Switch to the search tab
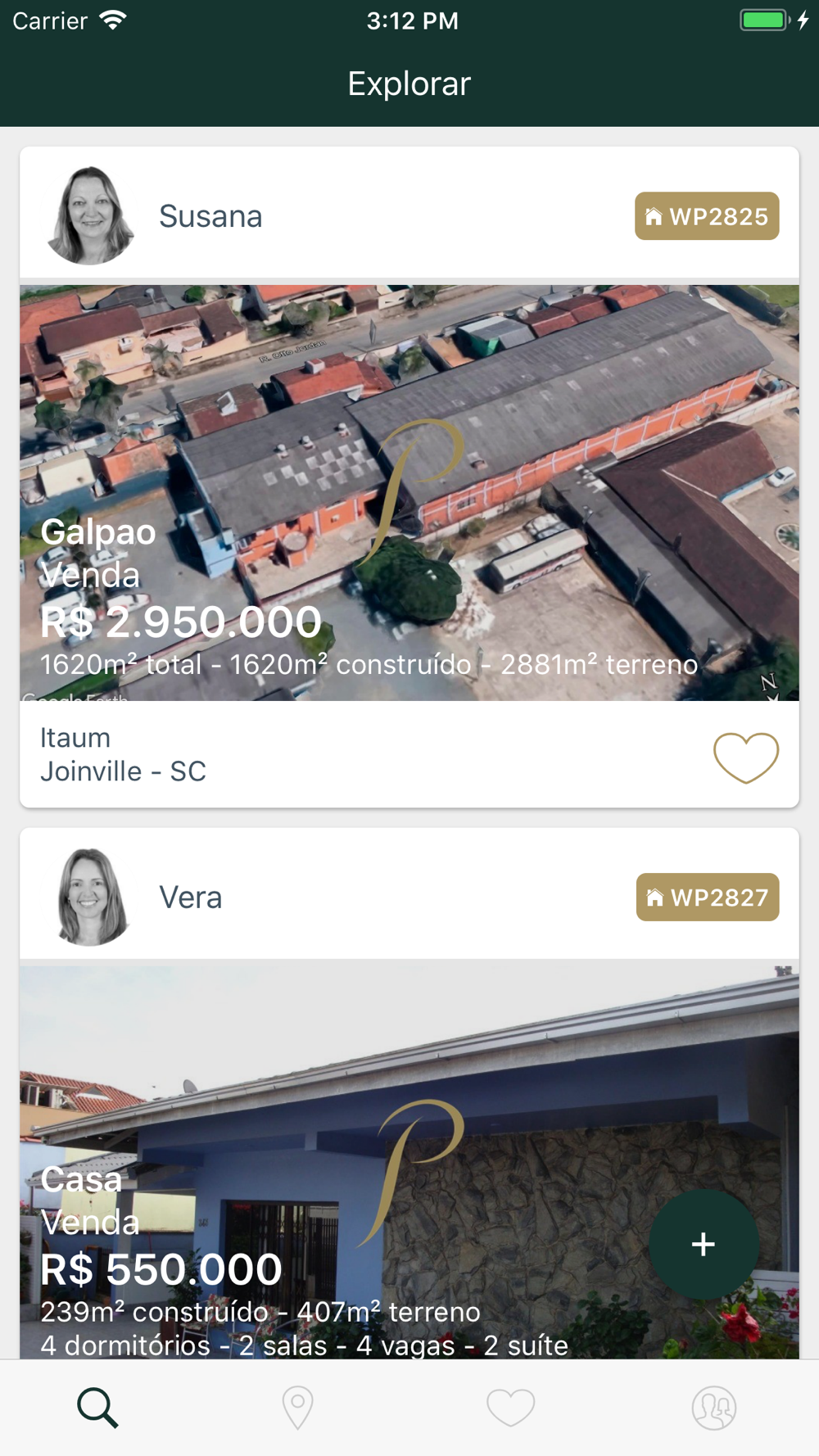 pyautogui.click(x=97, y=1408)
